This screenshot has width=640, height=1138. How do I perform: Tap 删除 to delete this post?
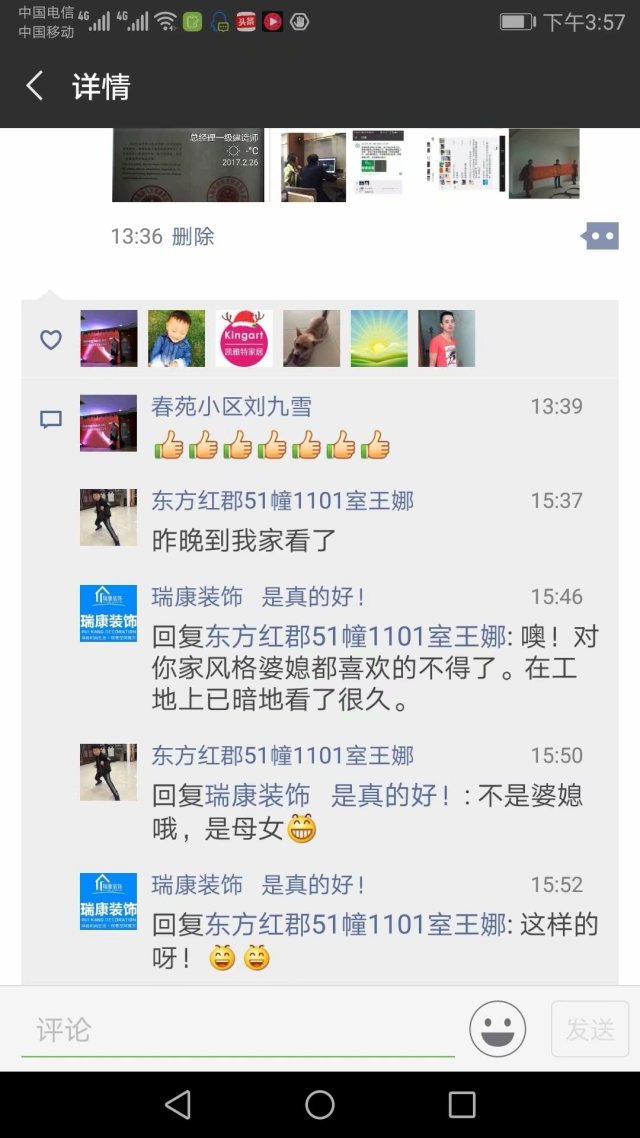point(193,236)
